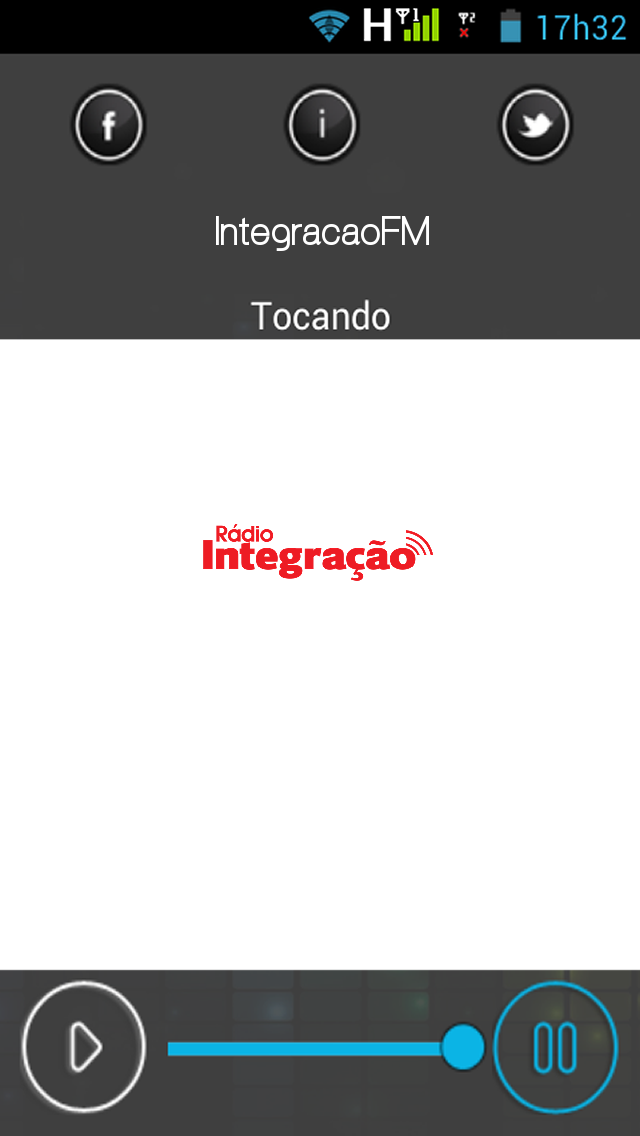Tap the volume slider knob
640x1136 pixels.
[x=462, y=1047]
